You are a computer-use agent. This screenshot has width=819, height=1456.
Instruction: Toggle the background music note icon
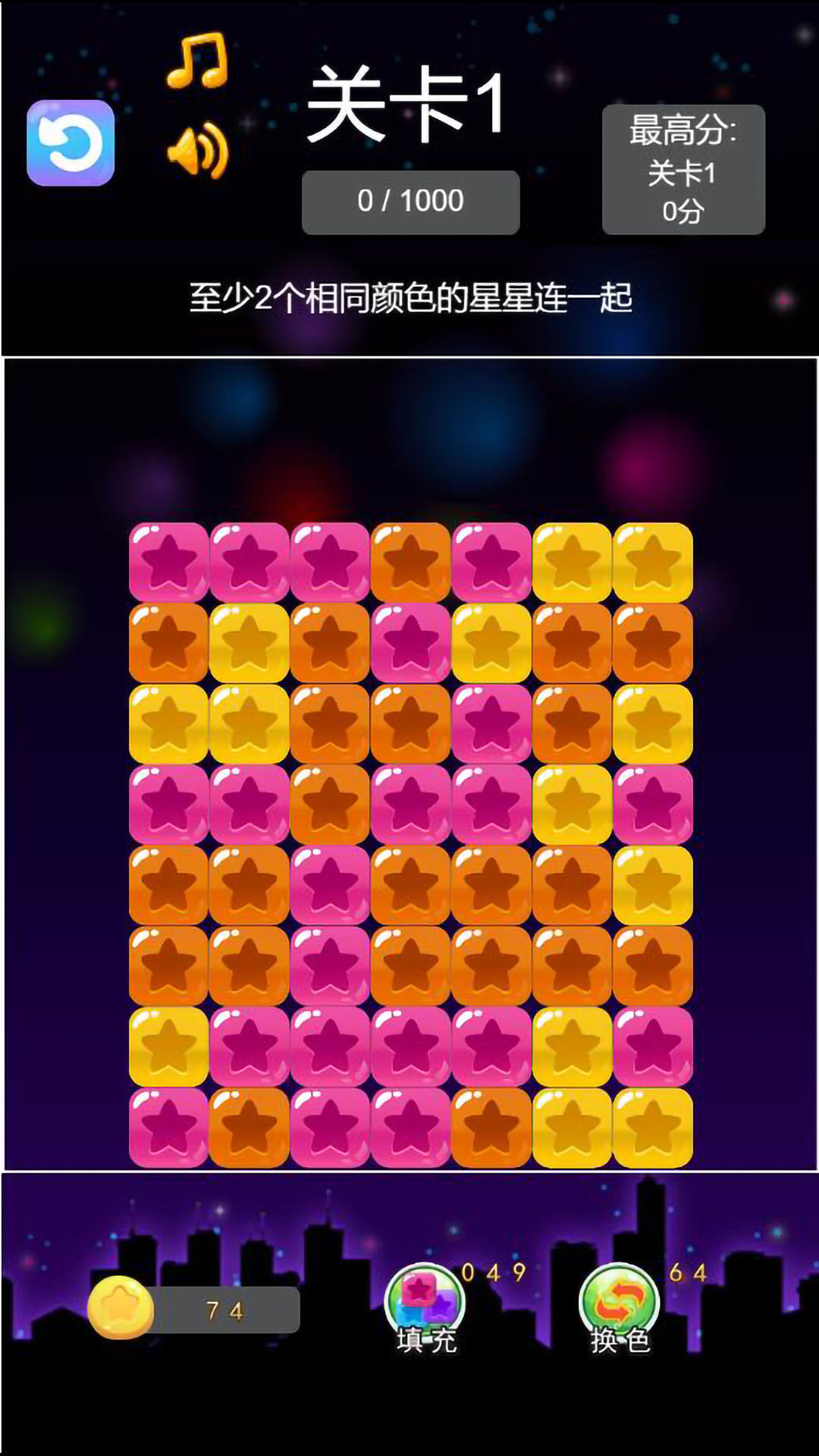[196, 60]
